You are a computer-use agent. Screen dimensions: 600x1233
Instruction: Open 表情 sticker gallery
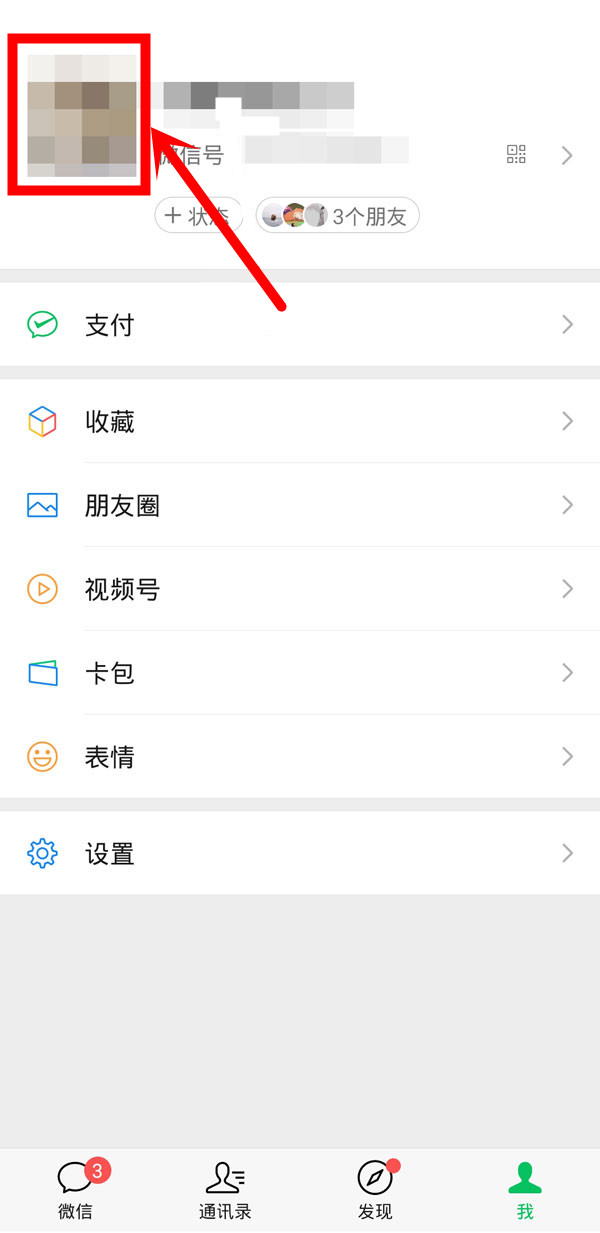tap(300, 757)
